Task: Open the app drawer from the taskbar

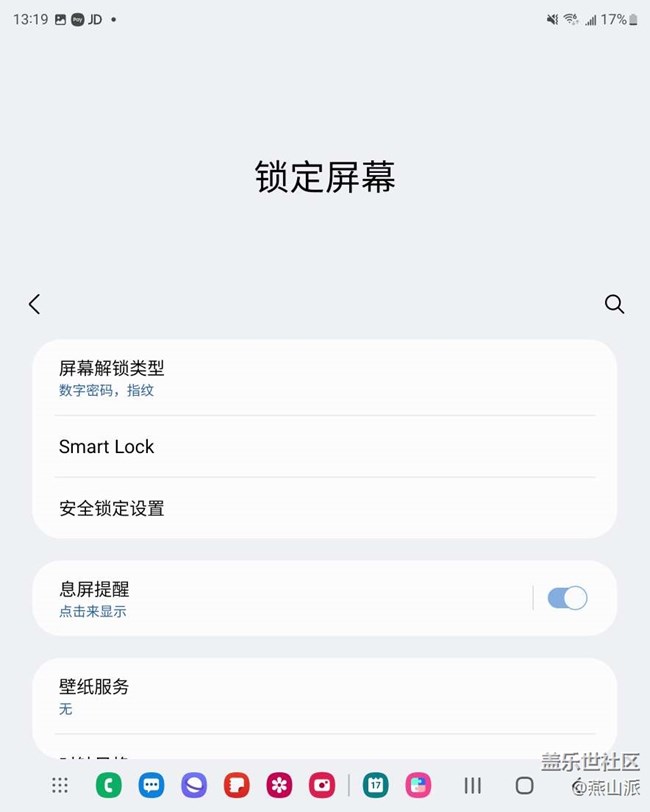Action: [x=60, y=786]
